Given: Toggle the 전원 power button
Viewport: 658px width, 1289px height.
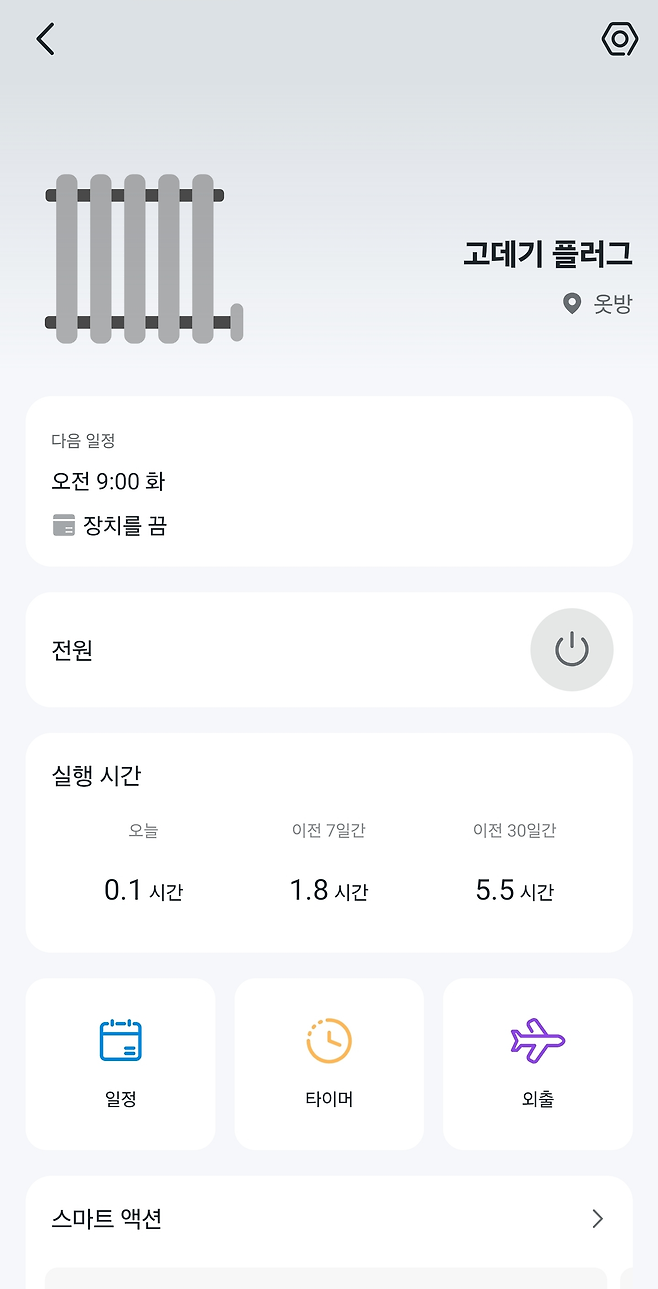Looking at the screenshot, I should [571, 650].
